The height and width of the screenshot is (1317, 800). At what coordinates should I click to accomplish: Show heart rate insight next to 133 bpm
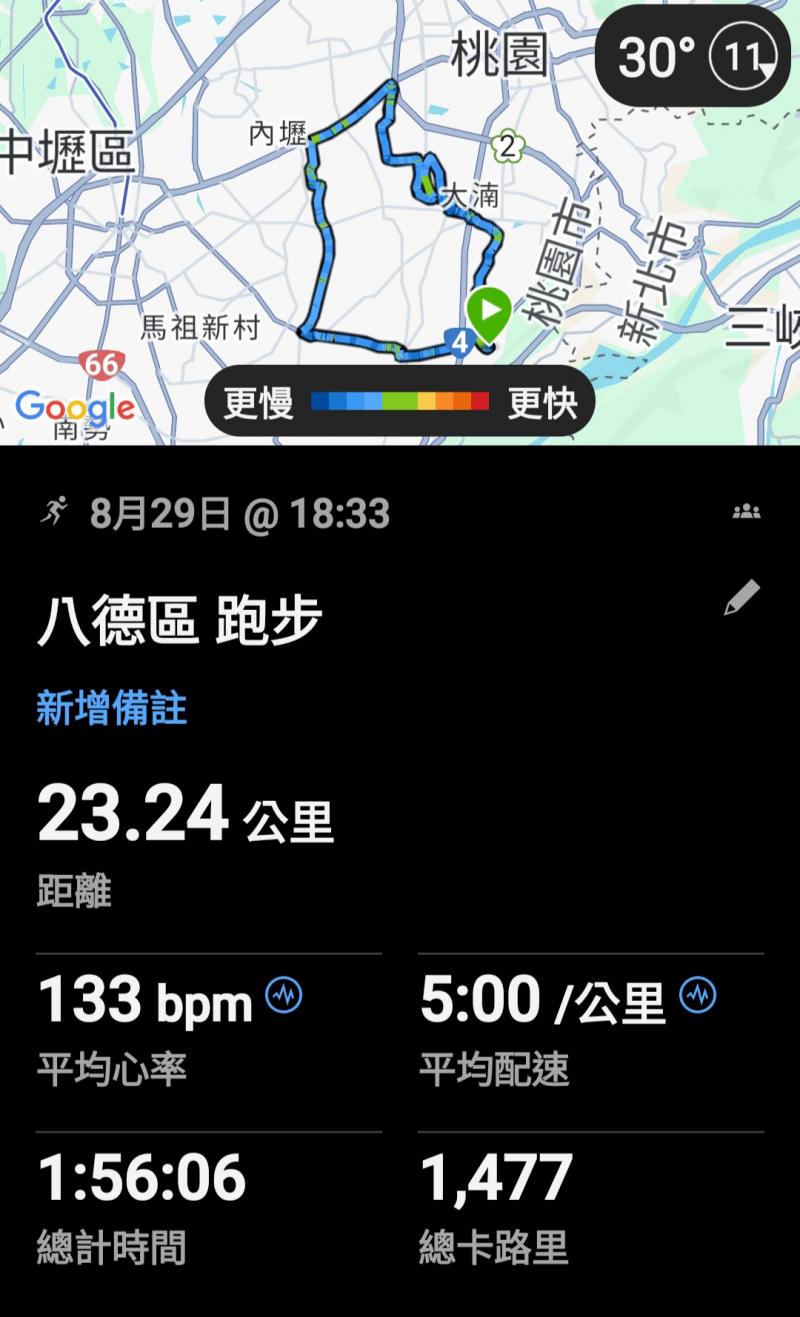pyautogui.click(x=284, y=995)
